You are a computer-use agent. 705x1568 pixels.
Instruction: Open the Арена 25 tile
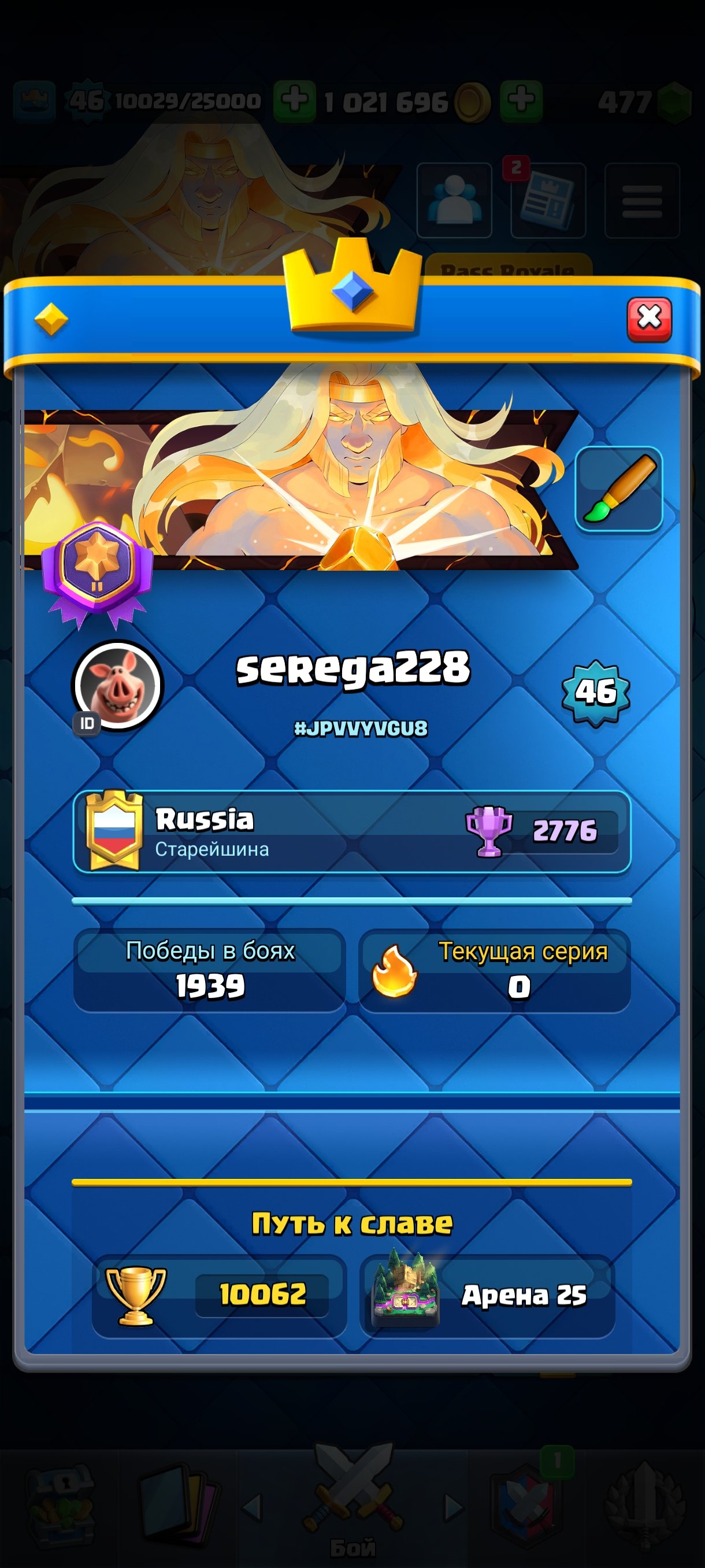pyautogui.click(x=487, y=1295)
